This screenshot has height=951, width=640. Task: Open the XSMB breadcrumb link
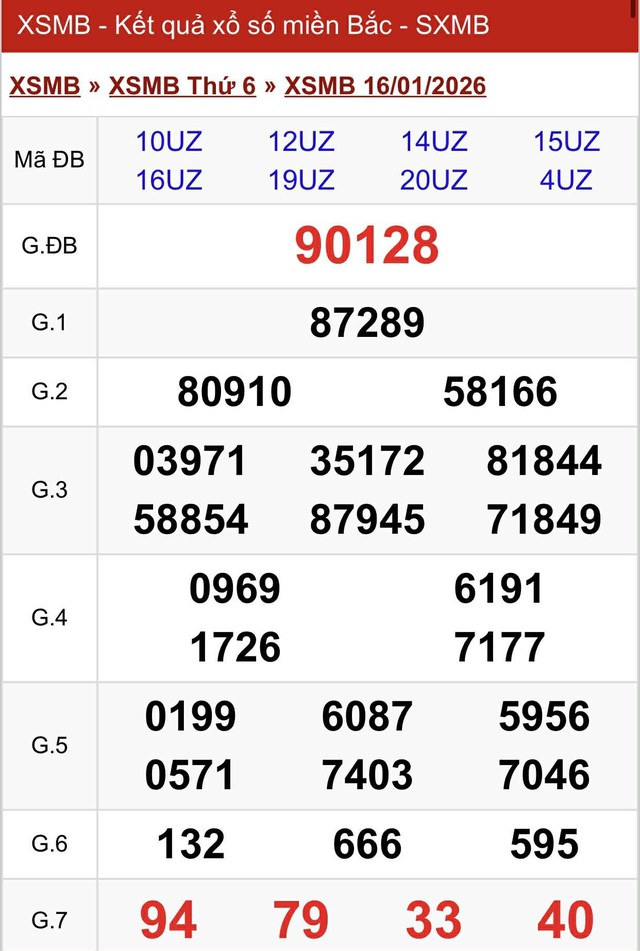coord(45,86)
